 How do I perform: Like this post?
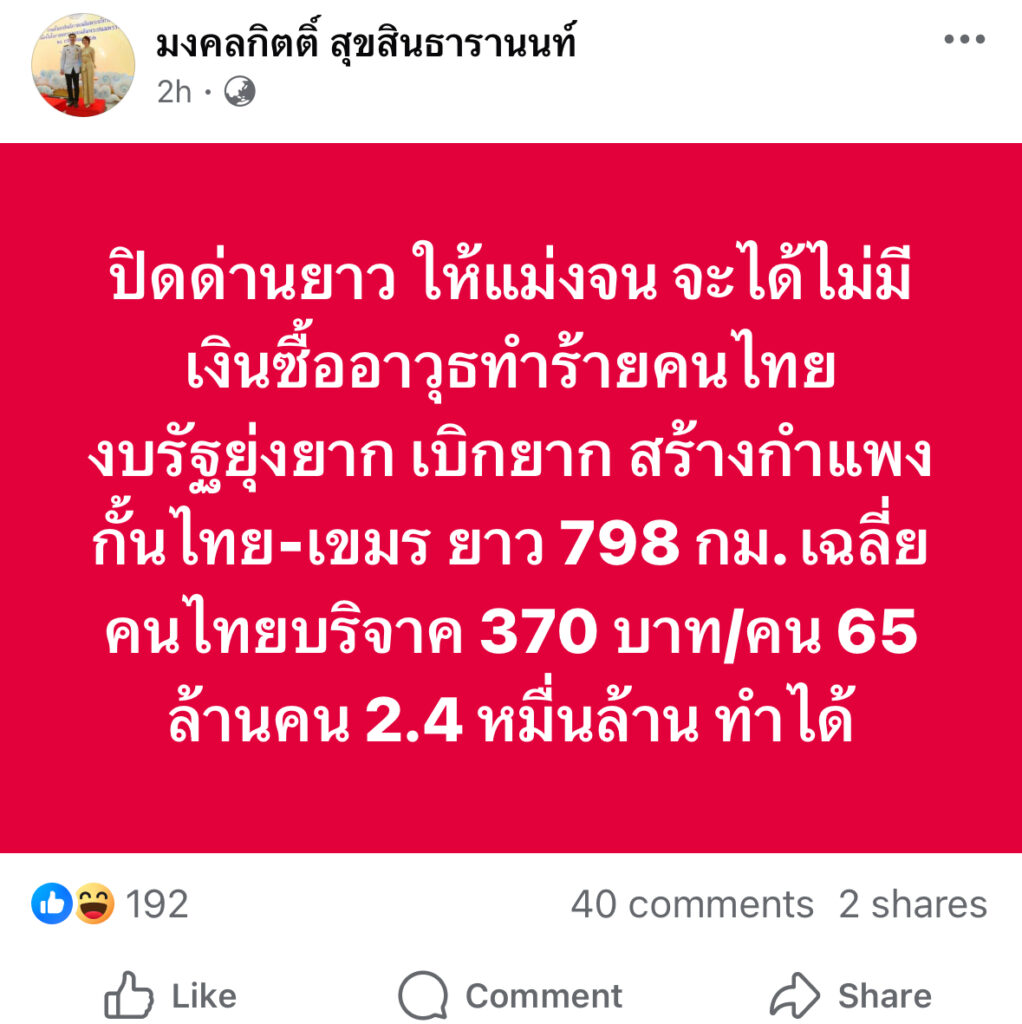pos(171,996)
